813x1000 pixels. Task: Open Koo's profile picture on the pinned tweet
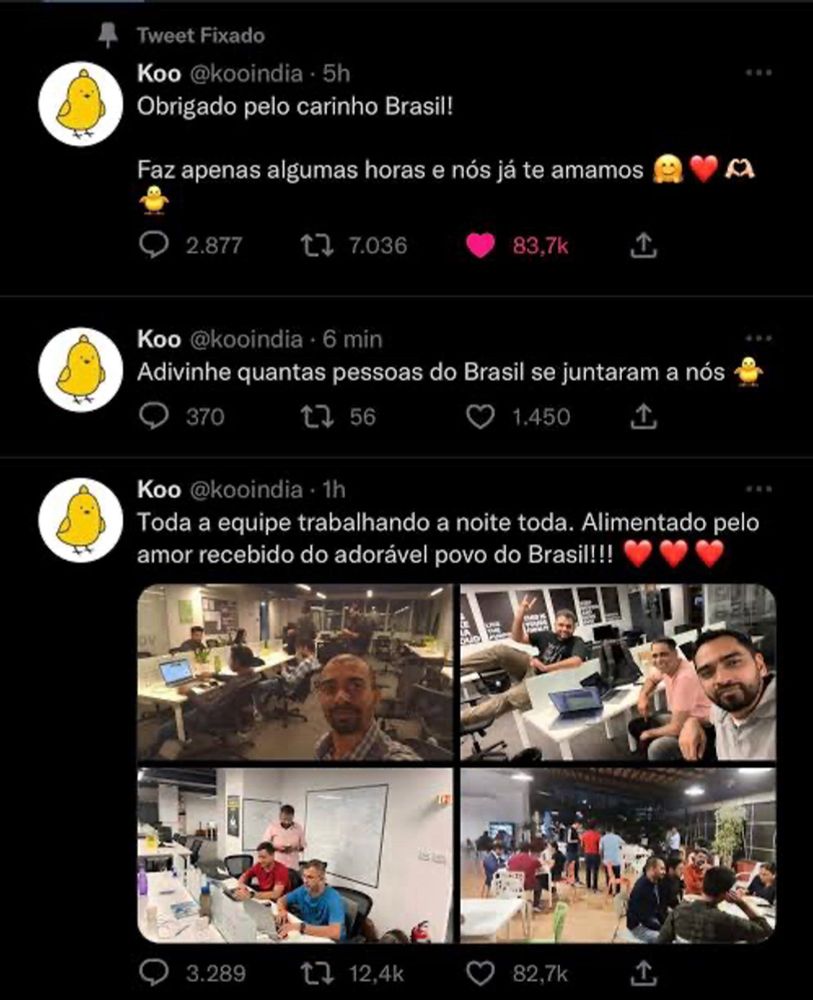pos(80,104)
